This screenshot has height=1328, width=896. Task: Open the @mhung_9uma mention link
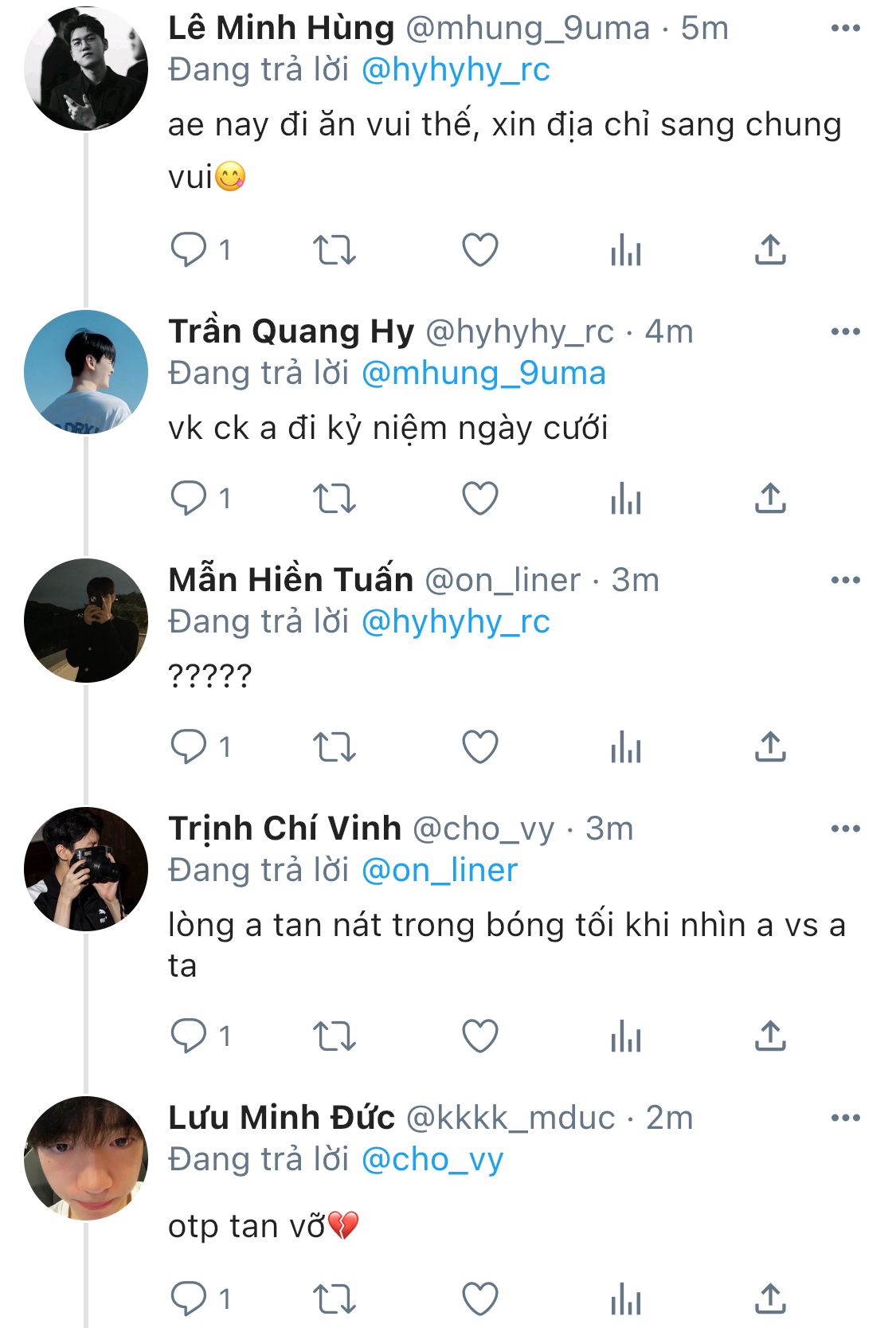coord(483,374)
